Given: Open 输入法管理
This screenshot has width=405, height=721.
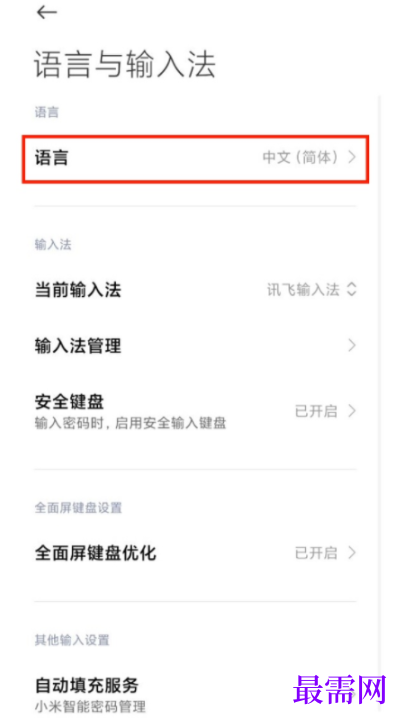Looking at the screenshot, I should [x=195, y=345].
